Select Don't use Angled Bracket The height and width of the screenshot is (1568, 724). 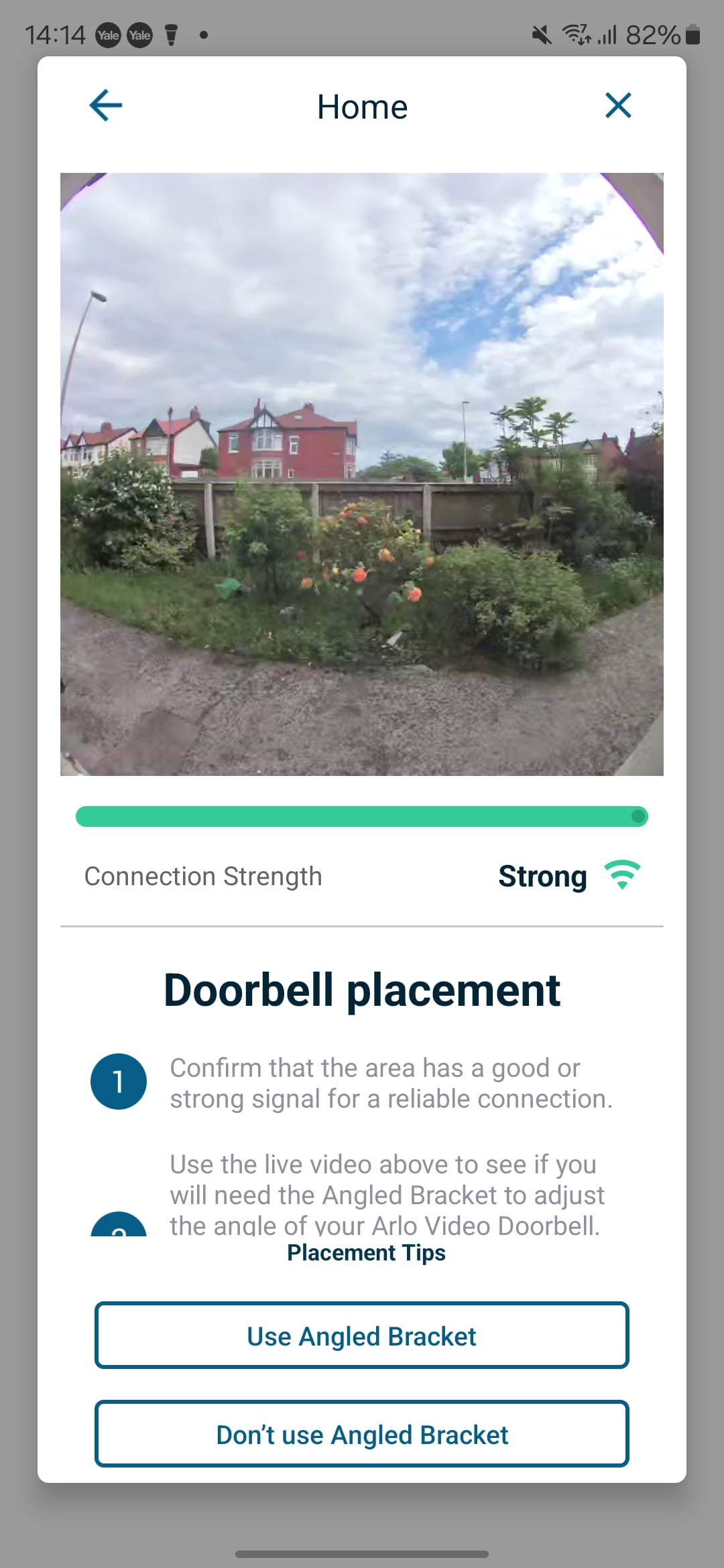(361, 1434)
